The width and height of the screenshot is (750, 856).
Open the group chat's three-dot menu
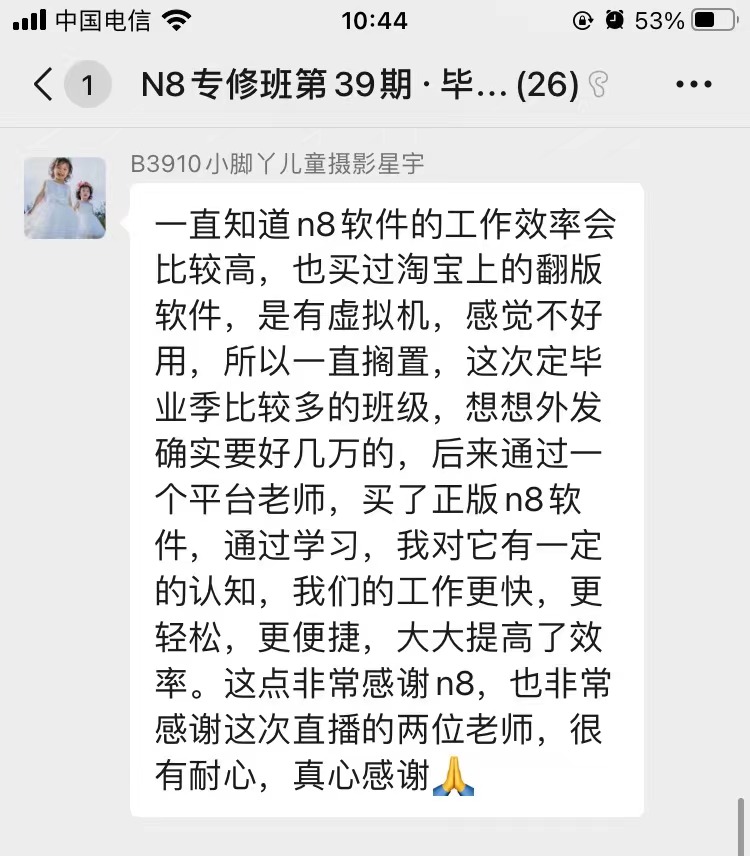click(694, 85)
